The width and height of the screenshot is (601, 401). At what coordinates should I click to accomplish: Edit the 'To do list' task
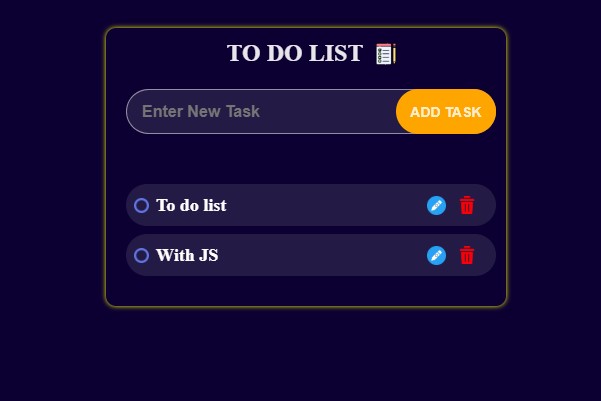[x=436, y=205]
